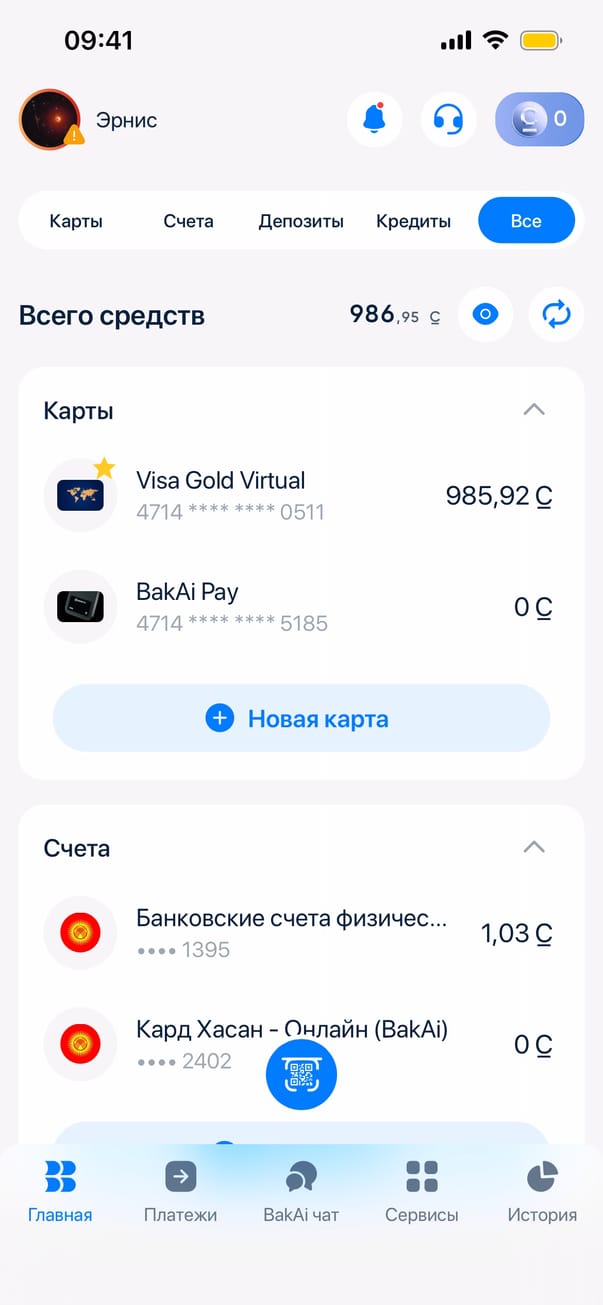Add a card with Новая карта
603x1305 pixels.
coord(301,718)
